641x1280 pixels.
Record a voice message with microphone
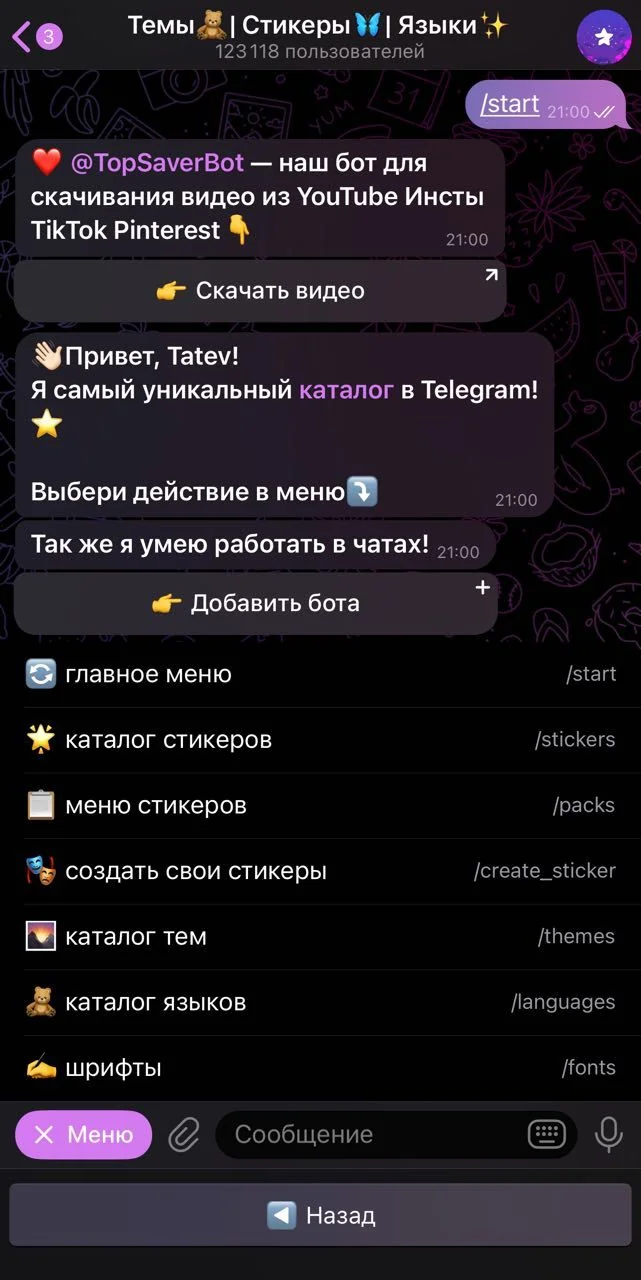coord(608,1134)
